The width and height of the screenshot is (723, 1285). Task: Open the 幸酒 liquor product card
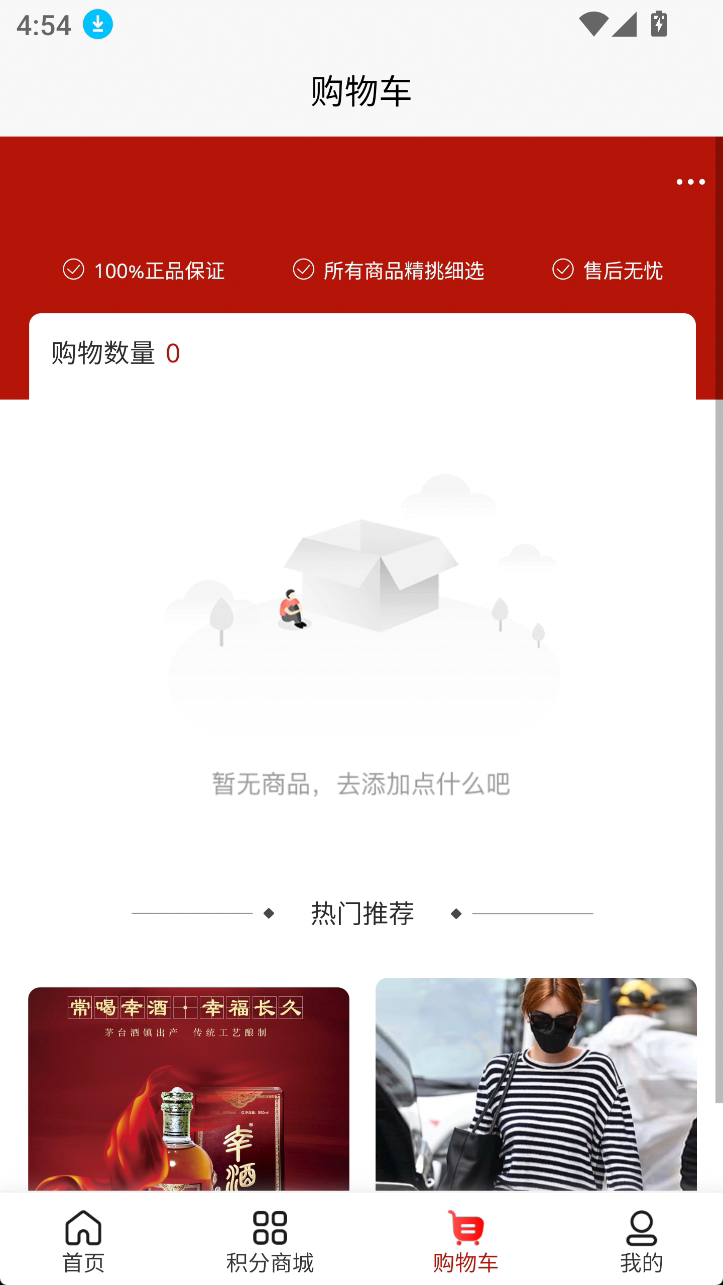[x=189, y=1088]
